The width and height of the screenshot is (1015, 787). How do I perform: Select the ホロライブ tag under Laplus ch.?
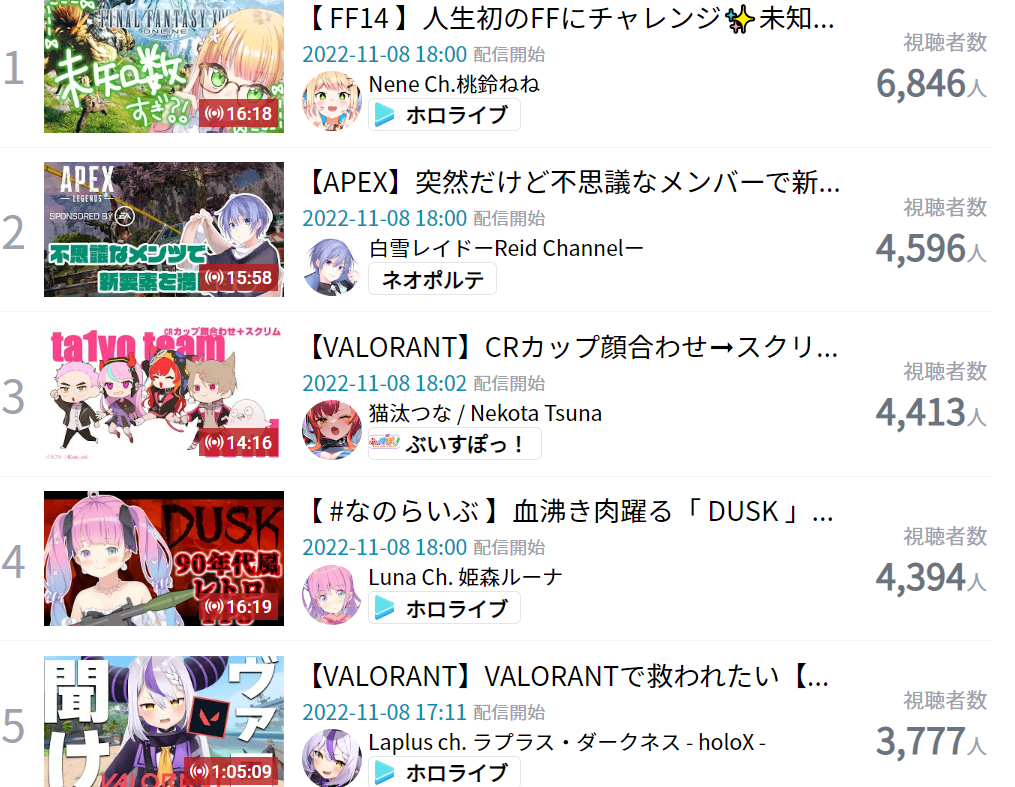click(x=444, y=772)
